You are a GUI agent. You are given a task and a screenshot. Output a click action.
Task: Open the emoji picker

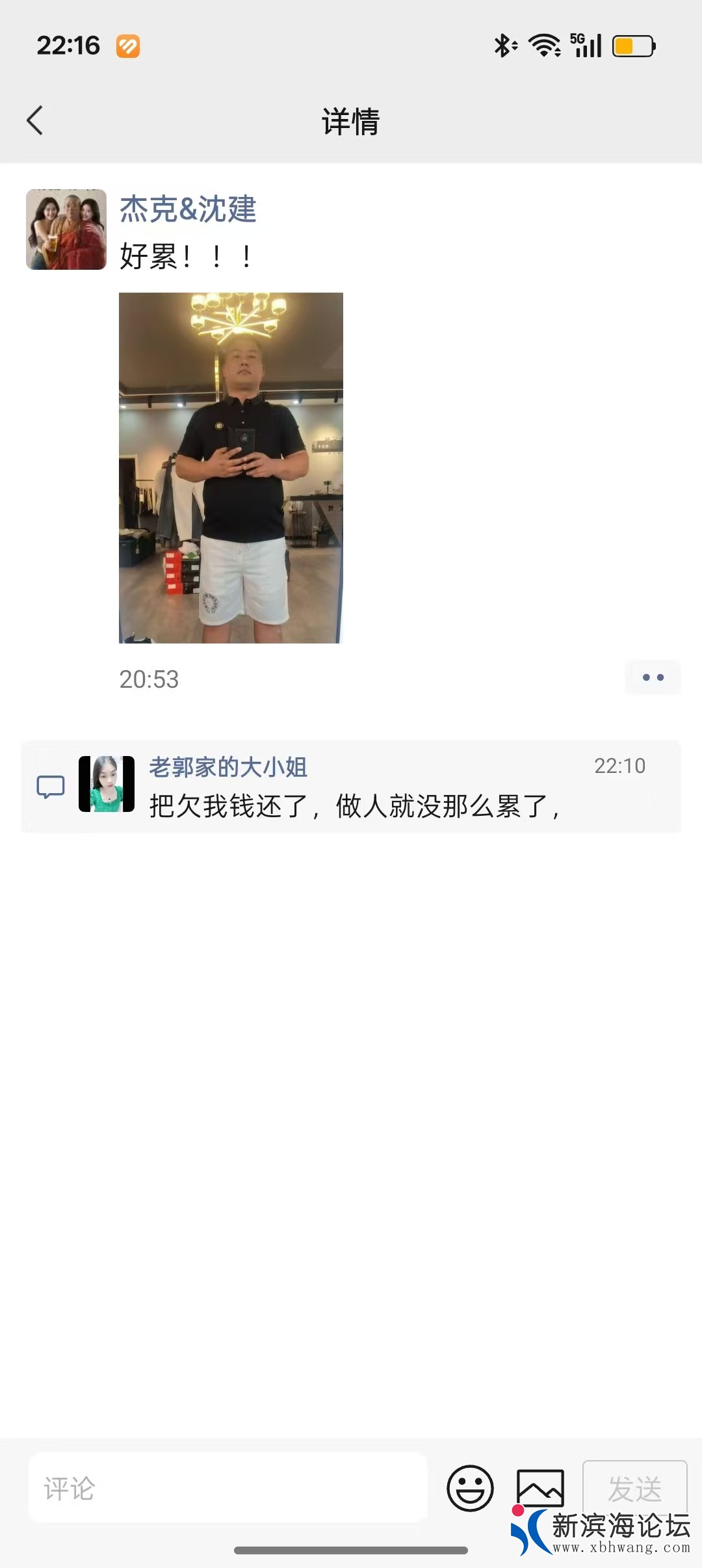(470, 1488)
